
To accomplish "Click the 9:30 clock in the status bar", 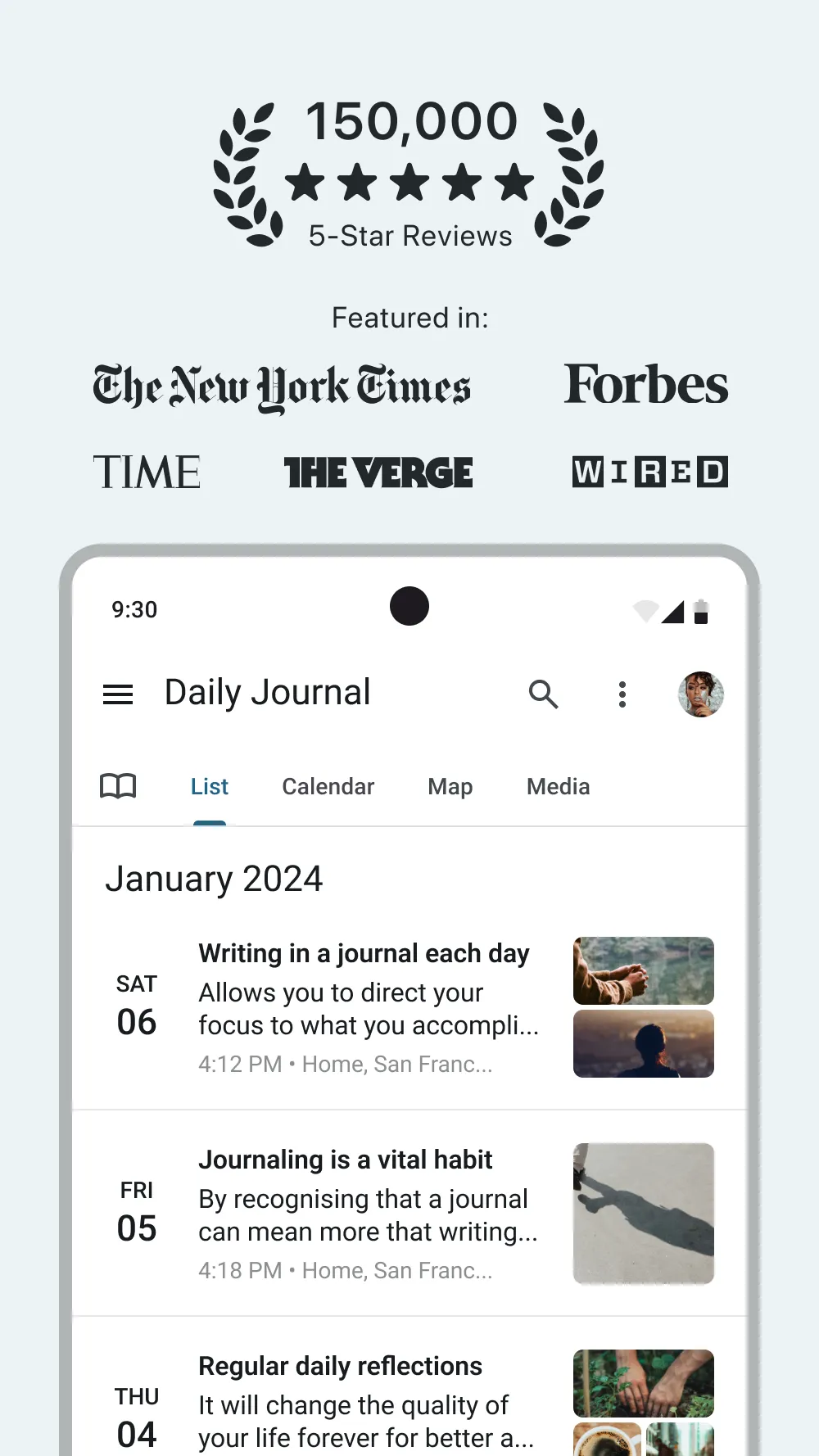I will coord(134,609).
